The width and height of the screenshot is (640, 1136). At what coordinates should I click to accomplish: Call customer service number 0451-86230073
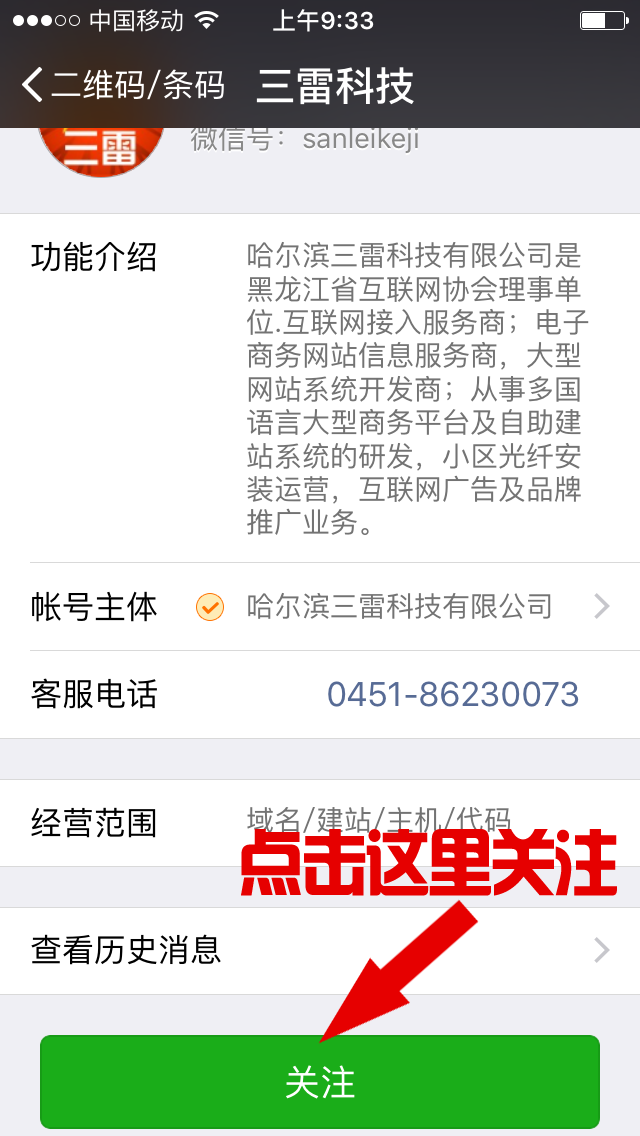452,694
